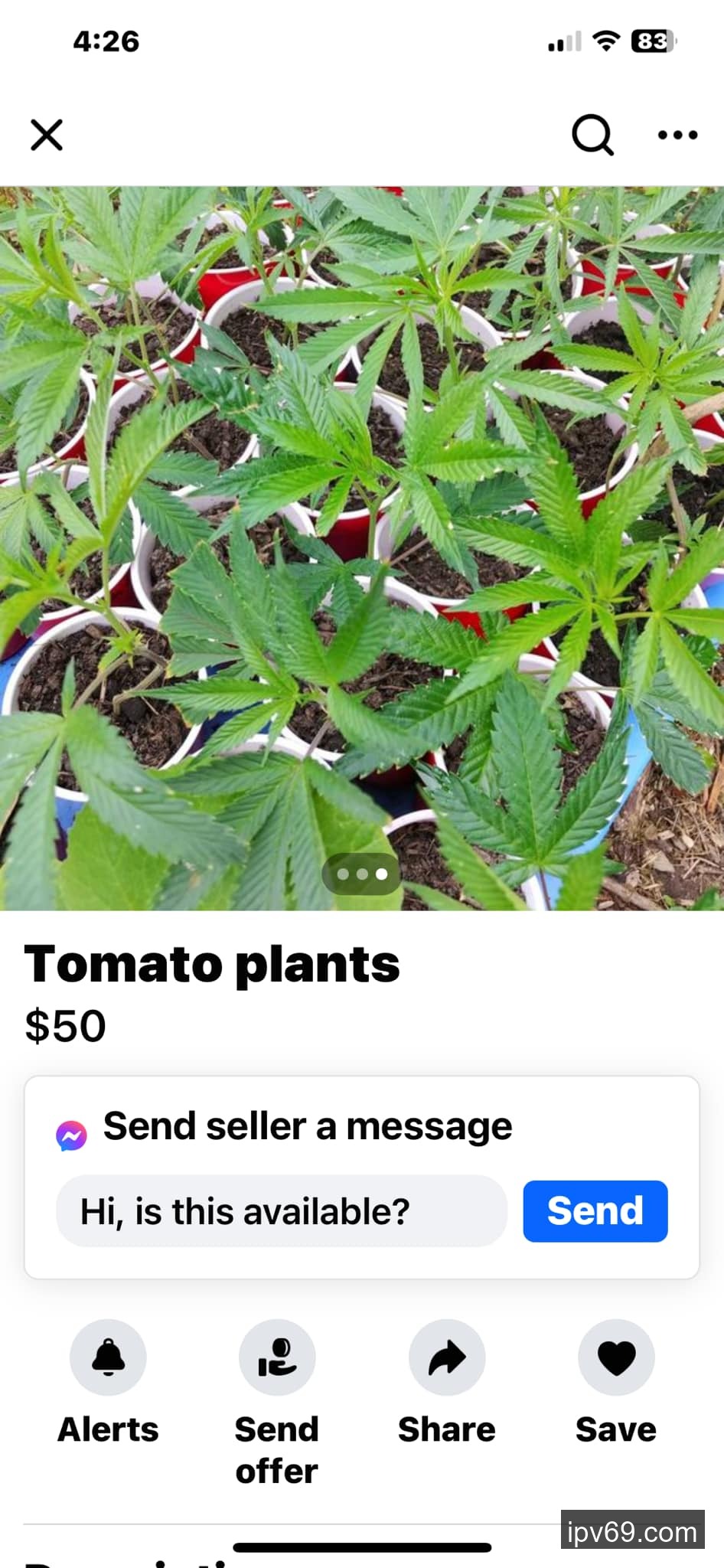724x1568 pixels.
Task: Turn on Alerts for this listing
Action: point(108,1357)
